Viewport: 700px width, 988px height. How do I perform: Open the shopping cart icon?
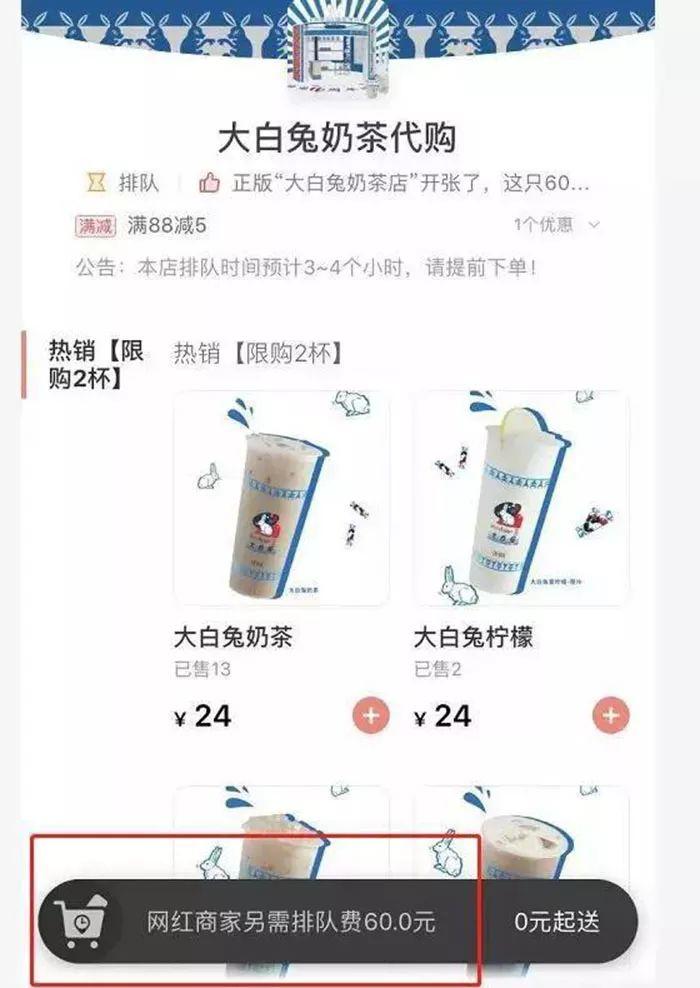coord(80,921)
